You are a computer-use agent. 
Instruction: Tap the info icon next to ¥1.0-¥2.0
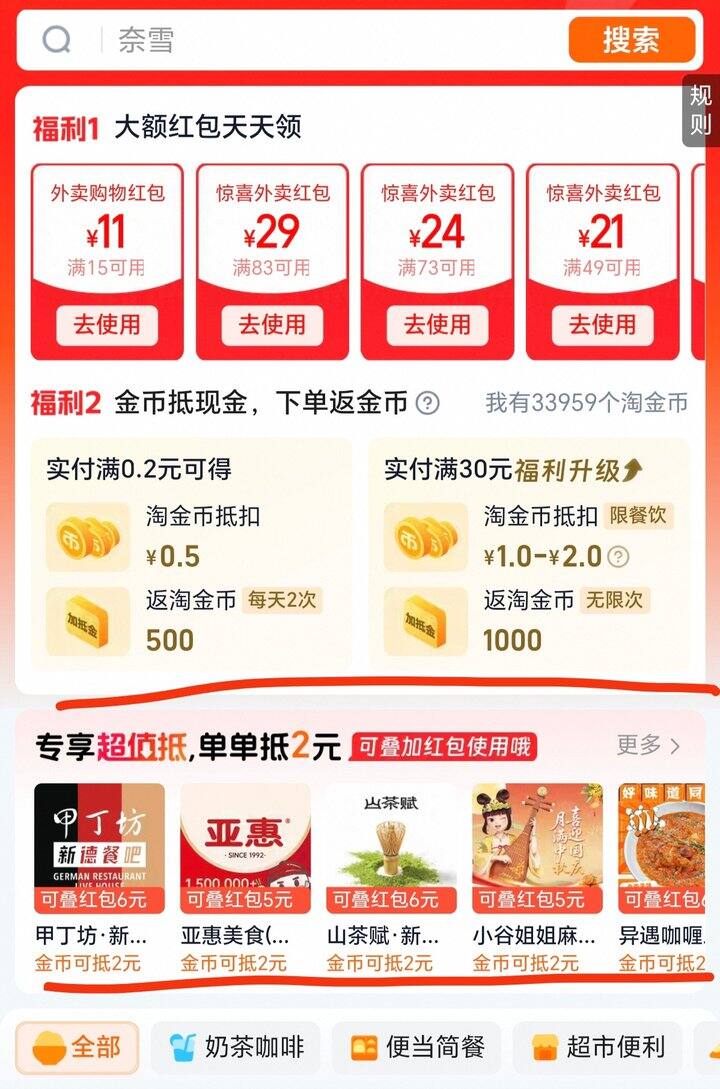(x=620, y=557)
